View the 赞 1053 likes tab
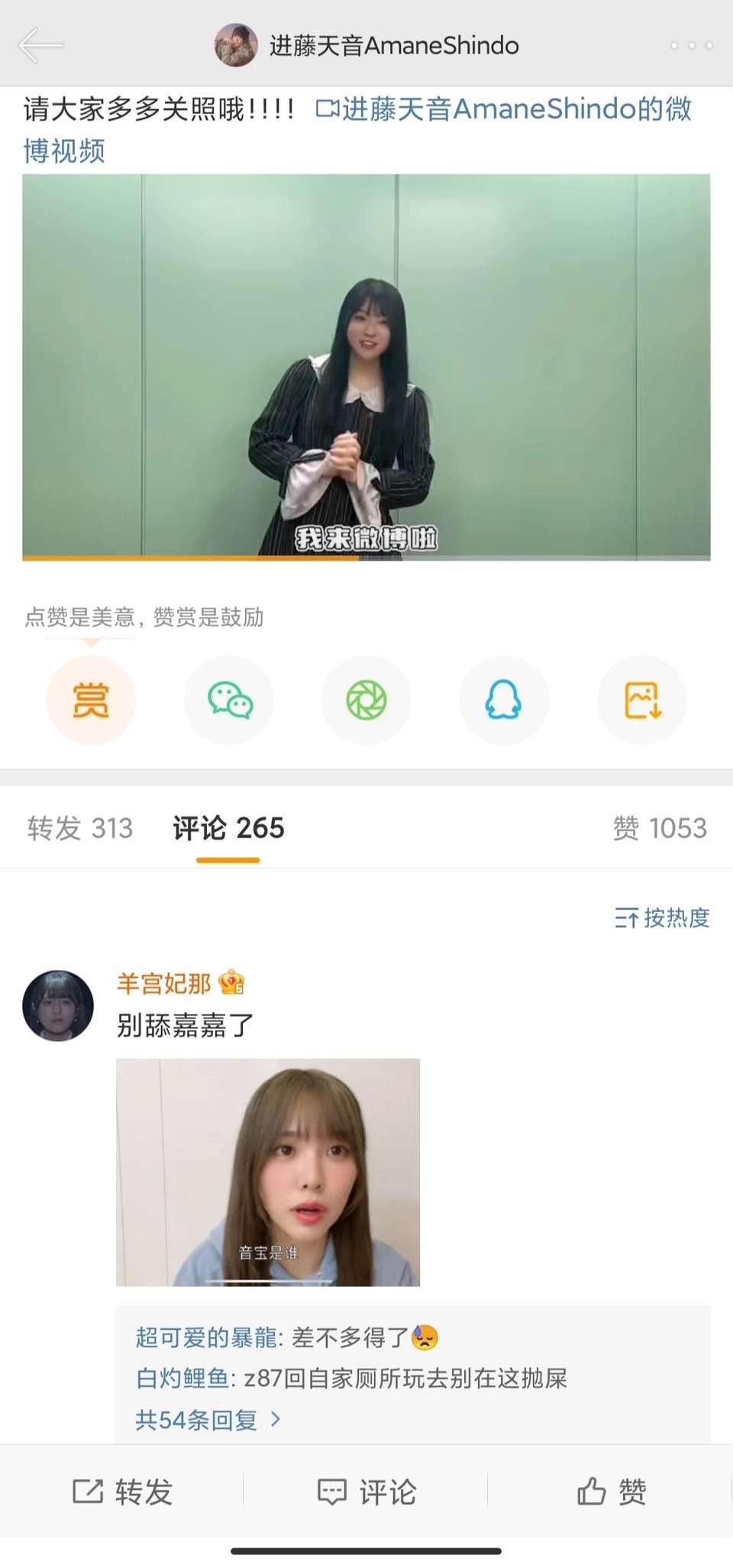The image size is (733, 1568). click(660, 828)
